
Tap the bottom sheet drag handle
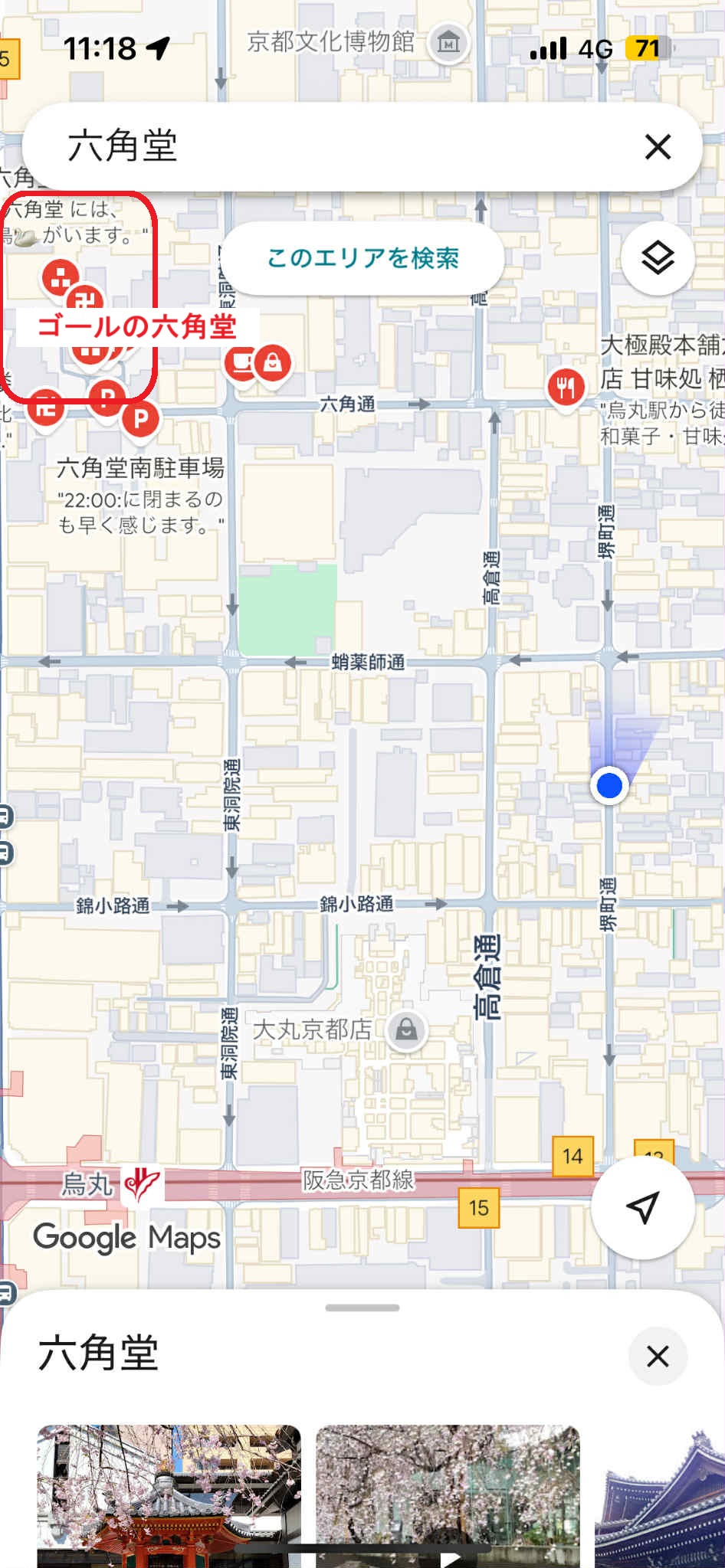(362, 1308)
